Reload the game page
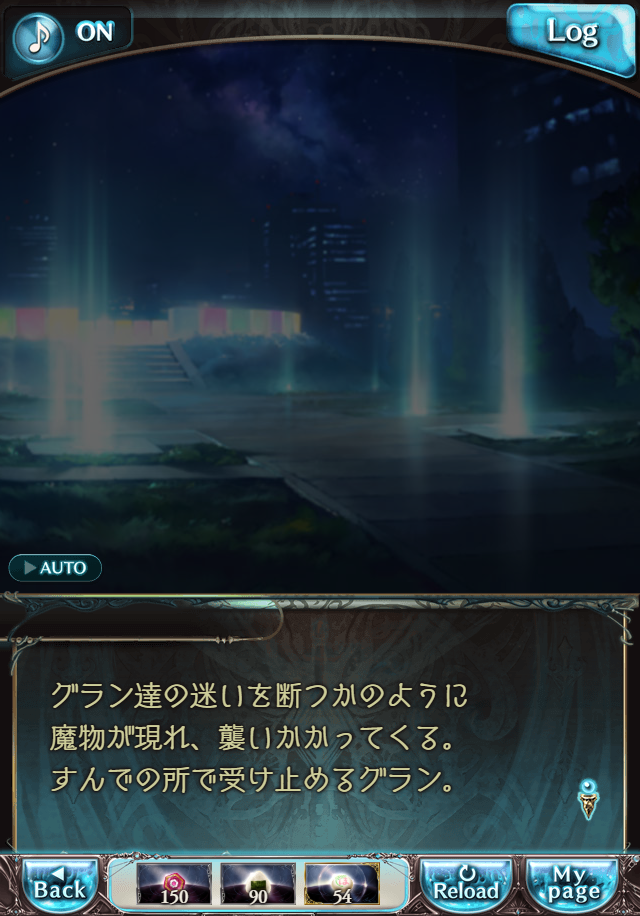This screenshot has height=916, width=640. tap(466, 883)
